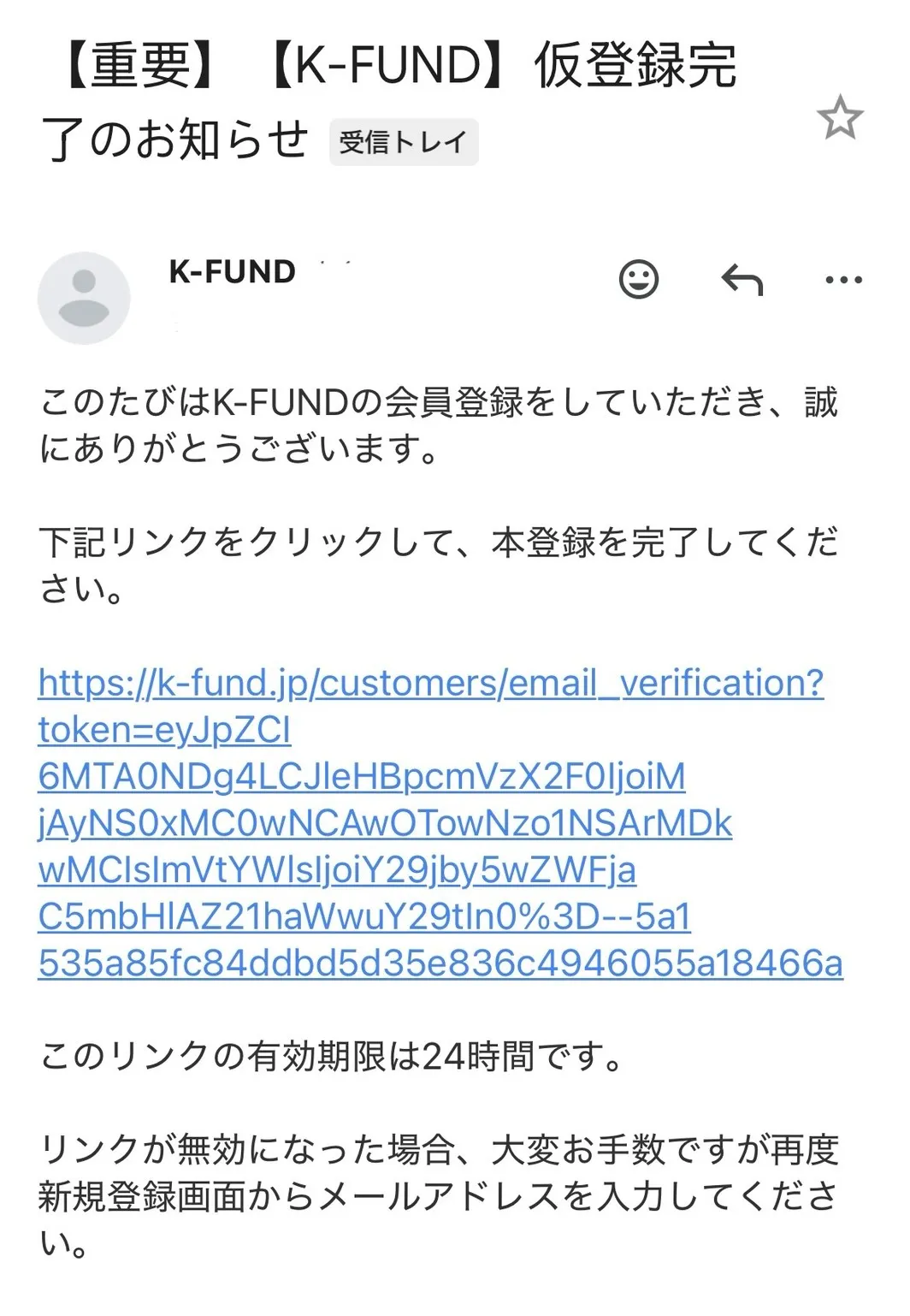The width and height of the screenshot is (910, 1316).
Task: Add an emoji reaction to the email
Action: click(638, 279)
